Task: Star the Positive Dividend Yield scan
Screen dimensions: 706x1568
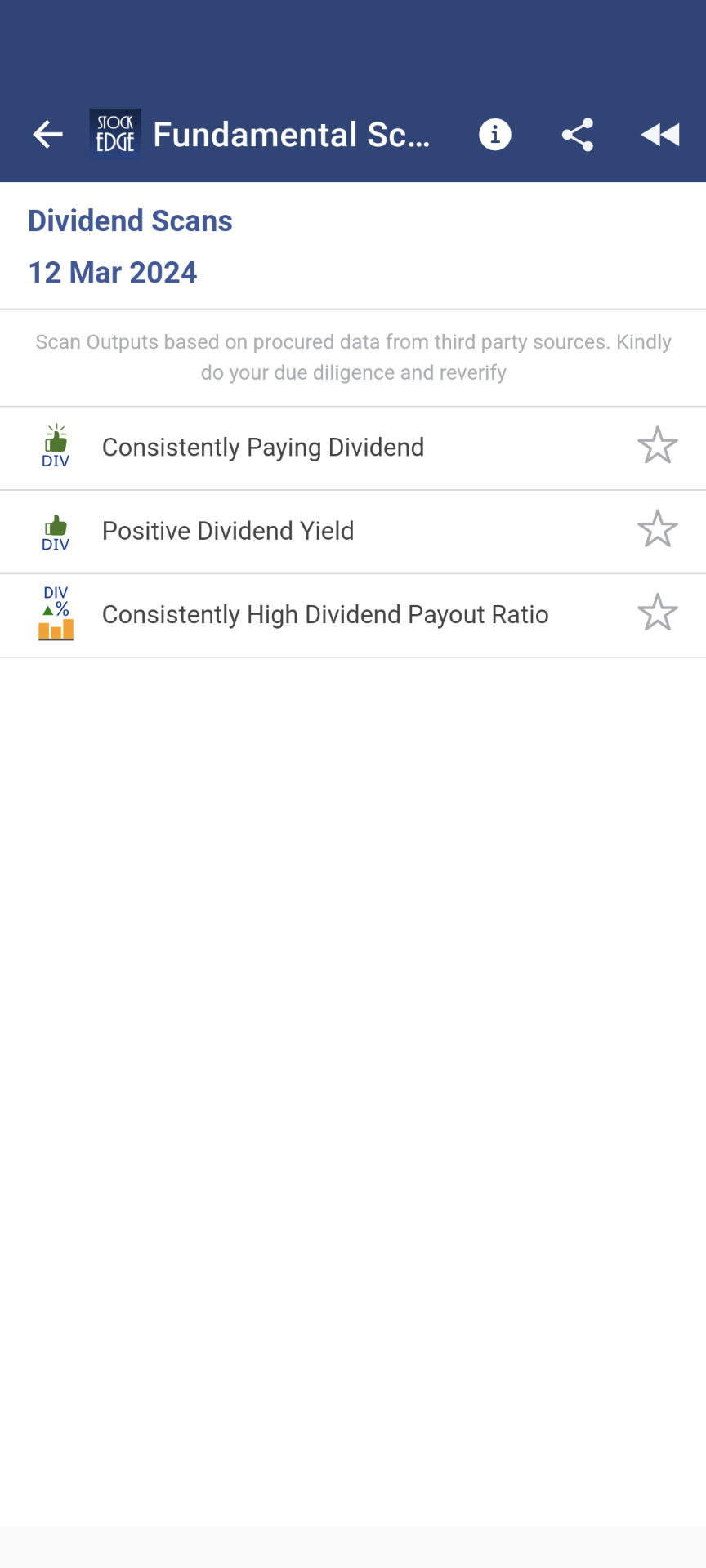Action: [657, 529]
